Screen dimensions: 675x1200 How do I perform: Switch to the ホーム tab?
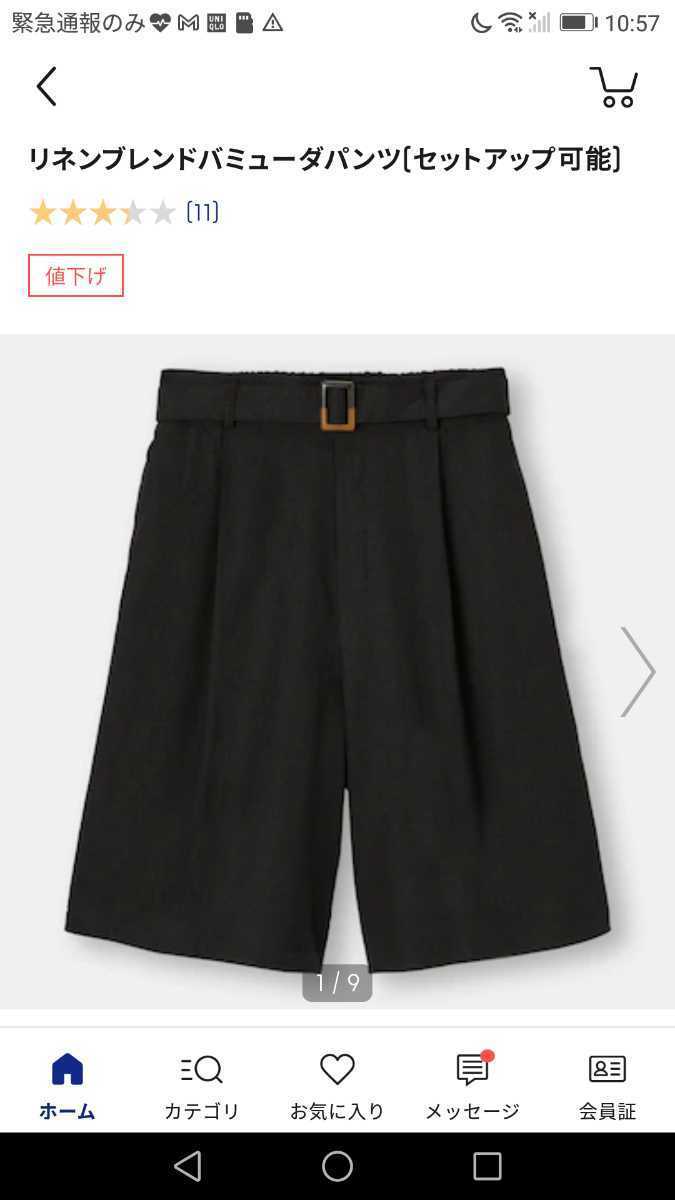click(67, 1084)
